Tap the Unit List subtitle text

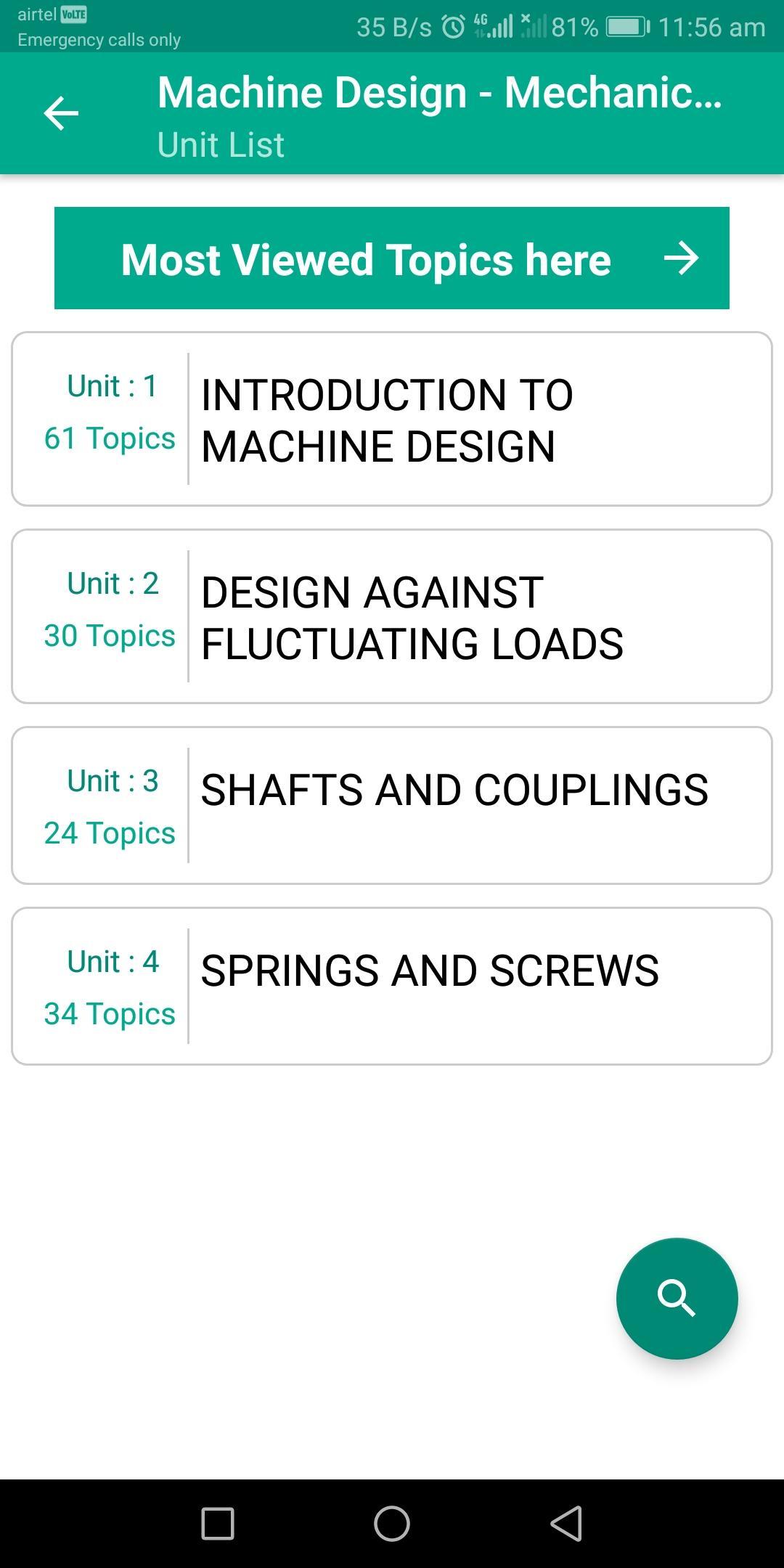[x=220, y=144]
